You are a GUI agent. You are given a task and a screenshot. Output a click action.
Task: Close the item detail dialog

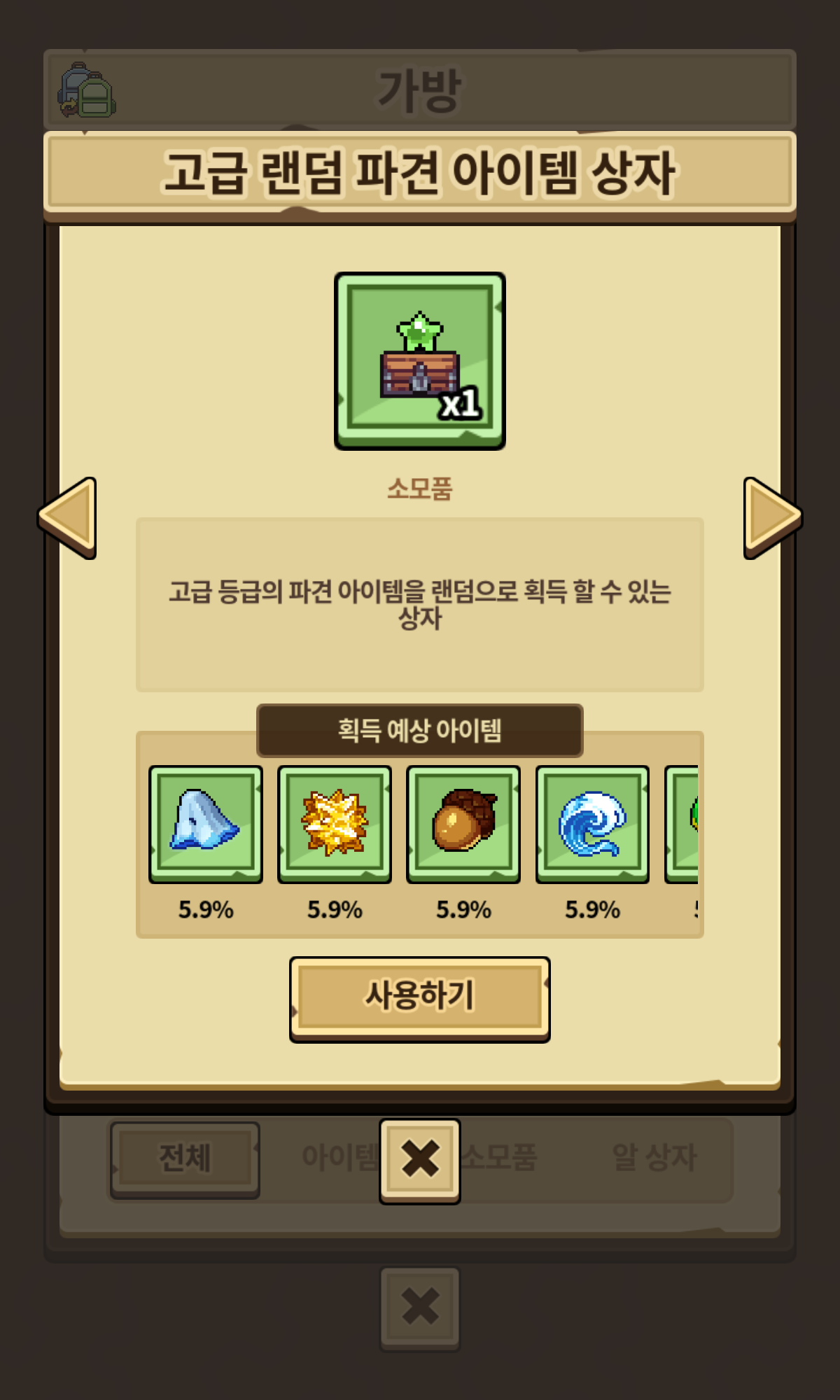click(x=419, y=1160)
